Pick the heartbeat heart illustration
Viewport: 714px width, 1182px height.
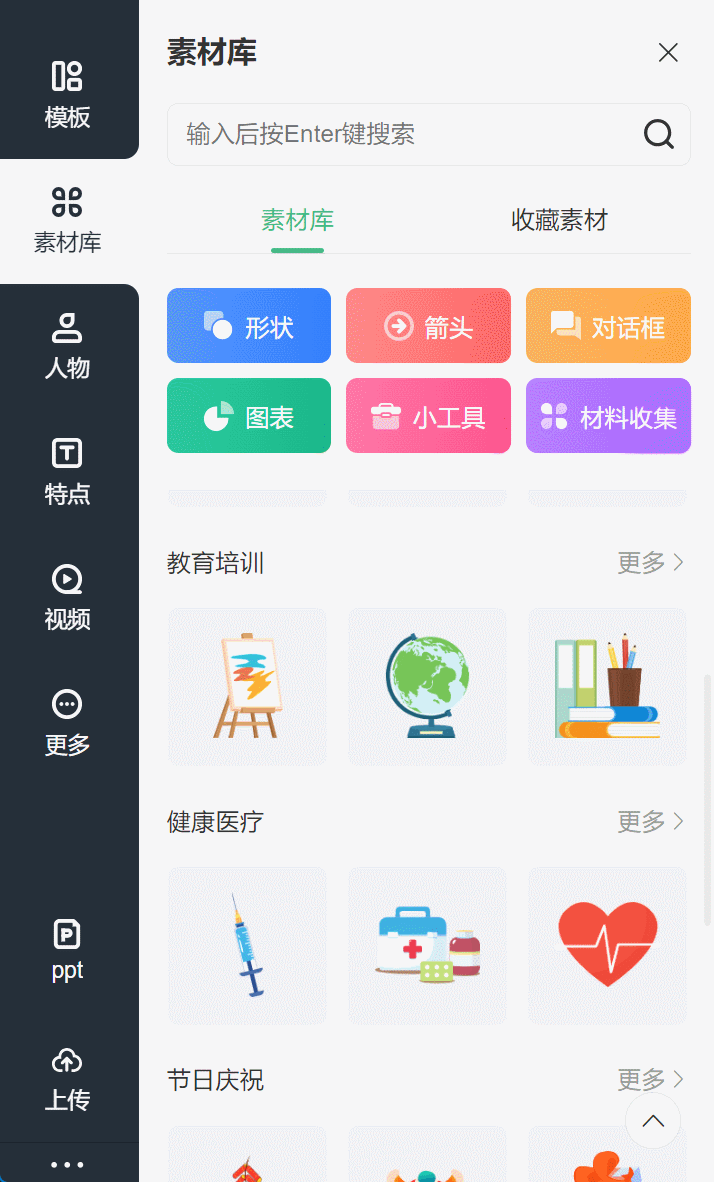pyautogui.click(x=608, y=945)
